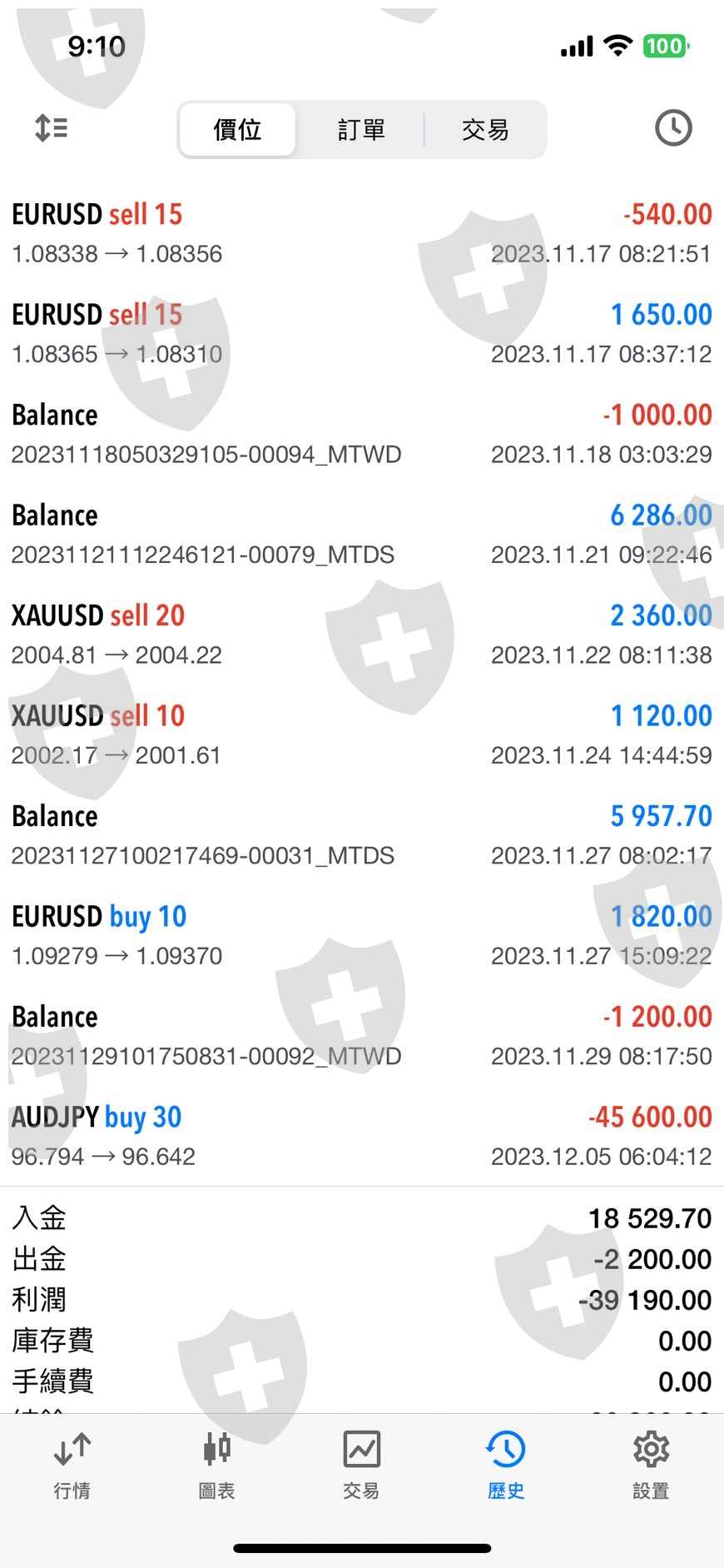Open the 設置 tab

pyautogui.click(x=651, y=1466)
